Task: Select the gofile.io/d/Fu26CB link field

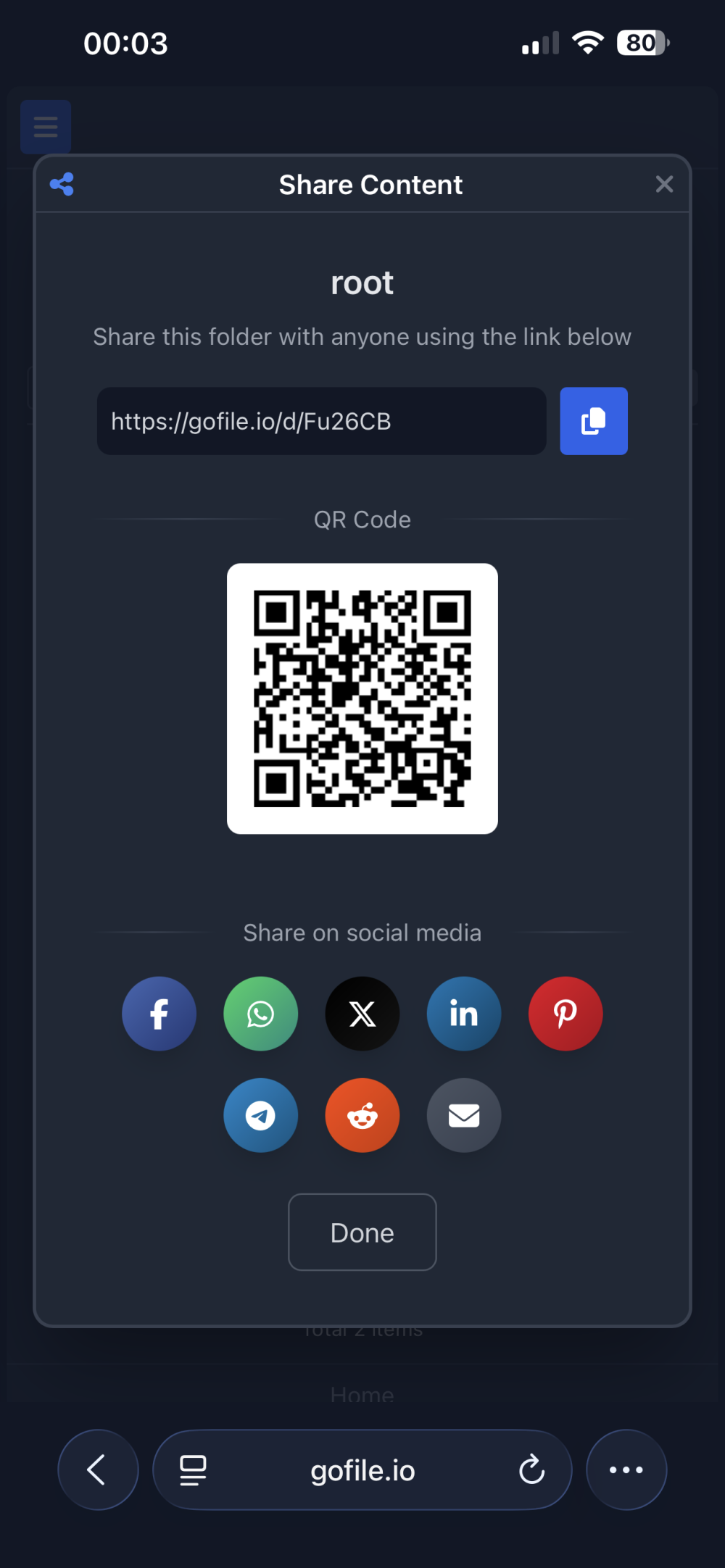Action: [321, 421]
